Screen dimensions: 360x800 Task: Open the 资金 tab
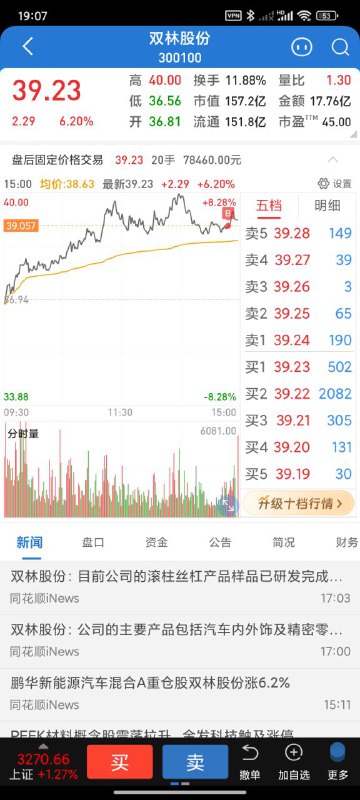[x=156, y=542]
